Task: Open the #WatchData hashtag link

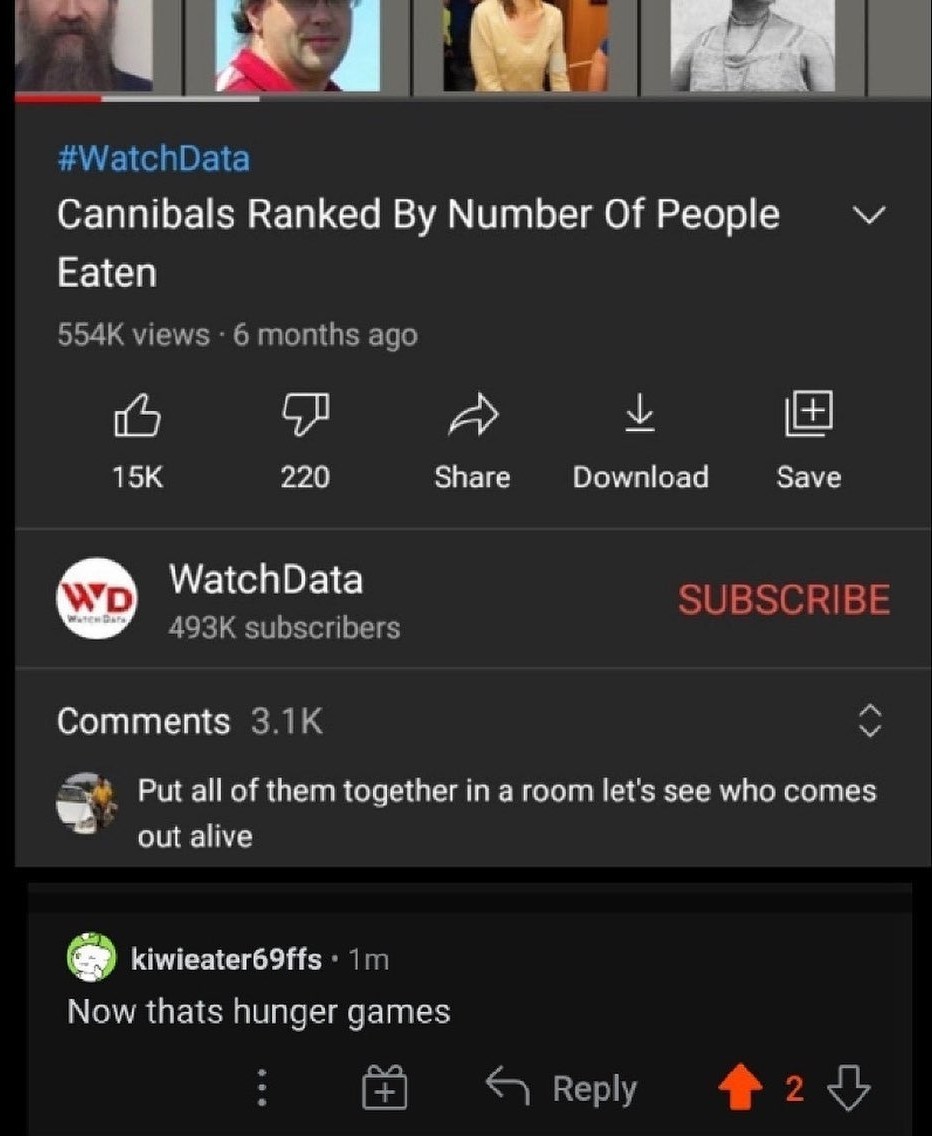Action: 153,158
